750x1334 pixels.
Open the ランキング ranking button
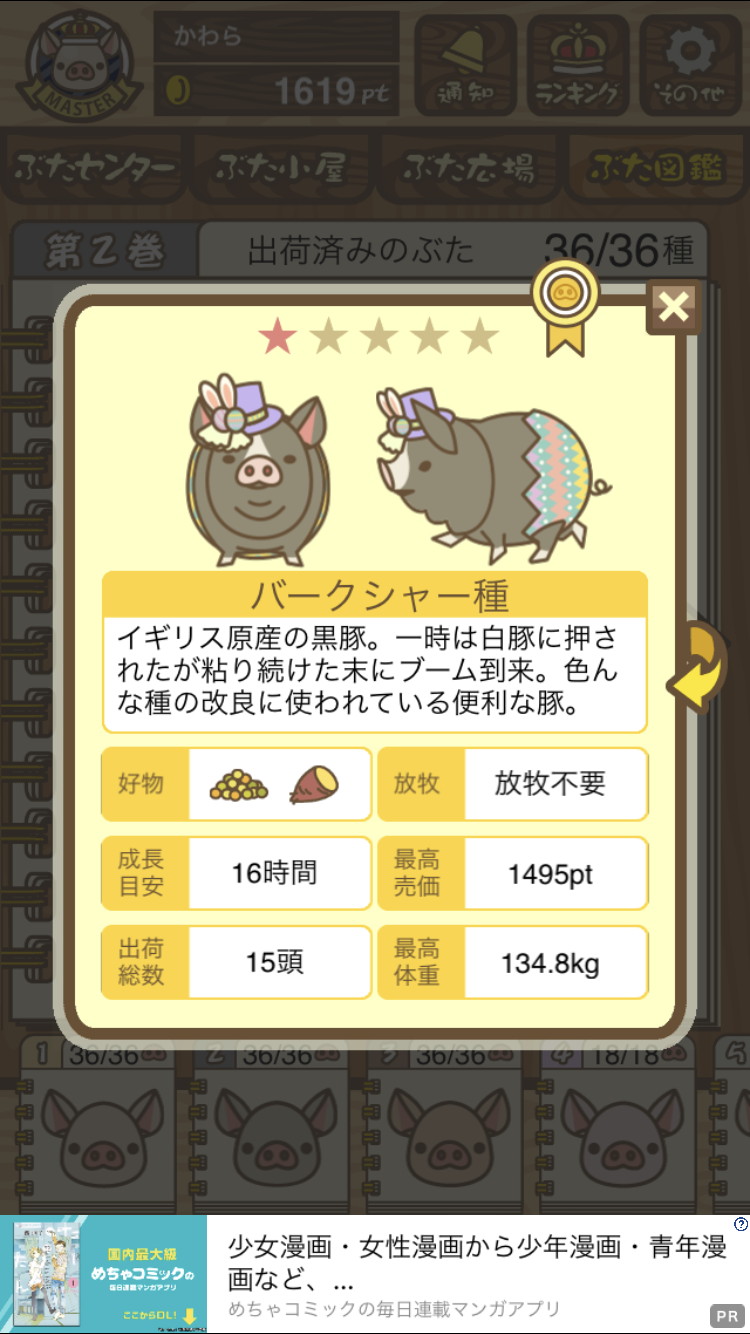578,65
